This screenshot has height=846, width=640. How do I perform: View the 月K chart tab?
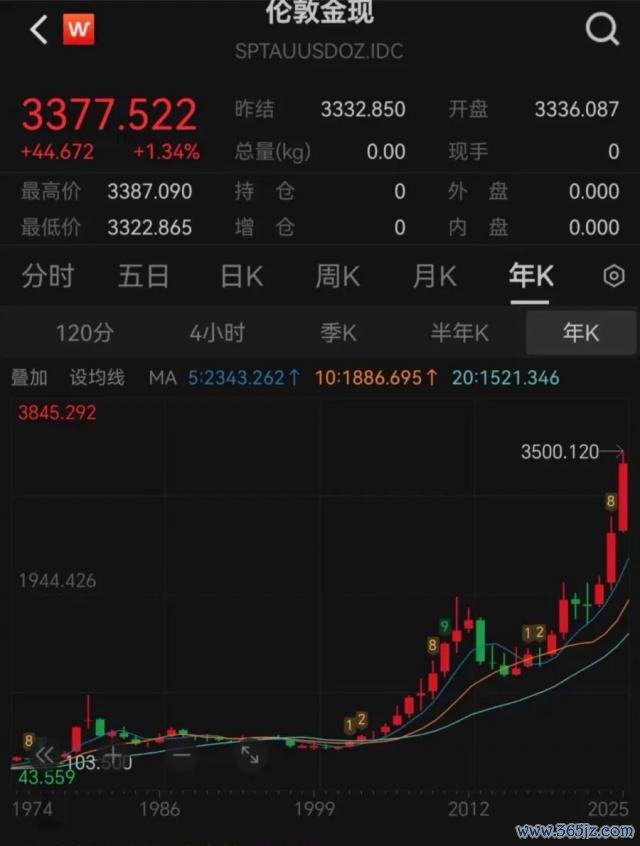coord(434,277)
